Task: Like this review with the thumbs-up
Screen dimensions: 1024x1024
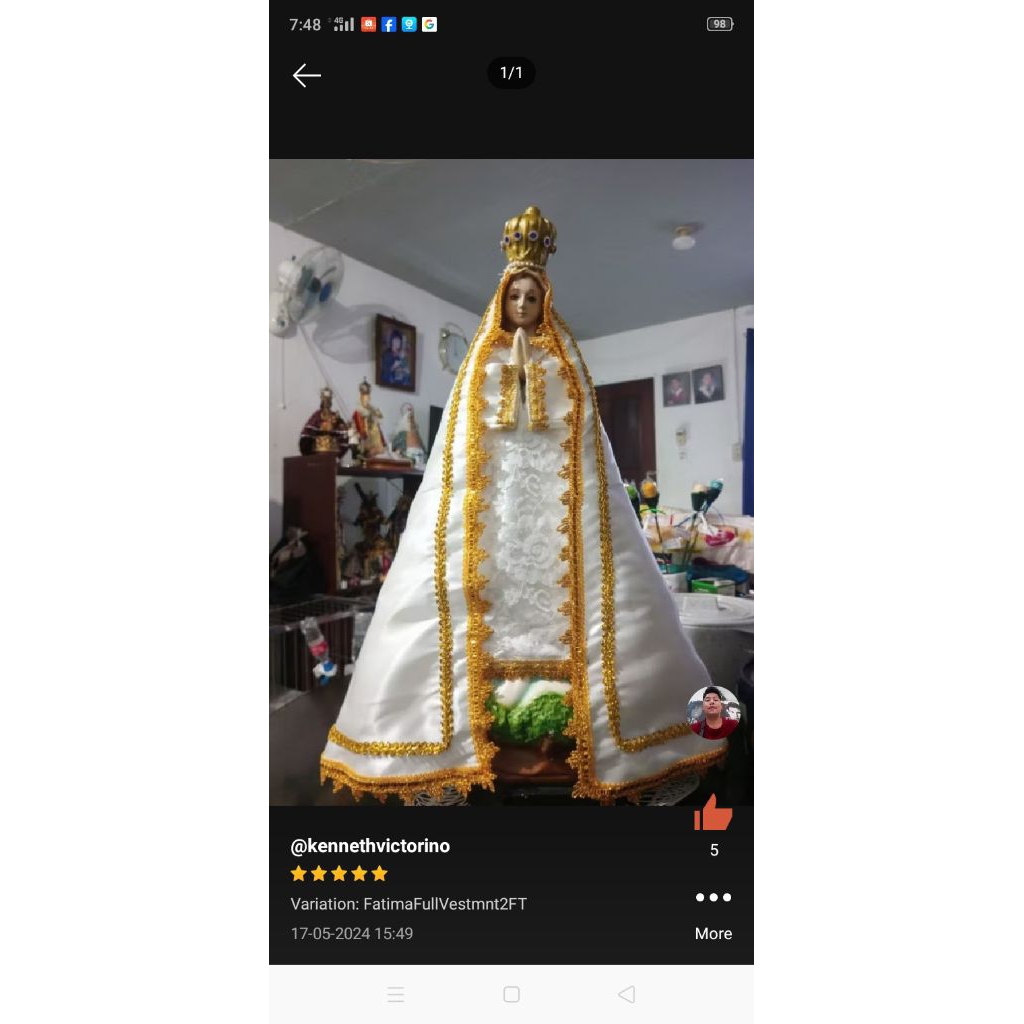Action: (713, 812)
